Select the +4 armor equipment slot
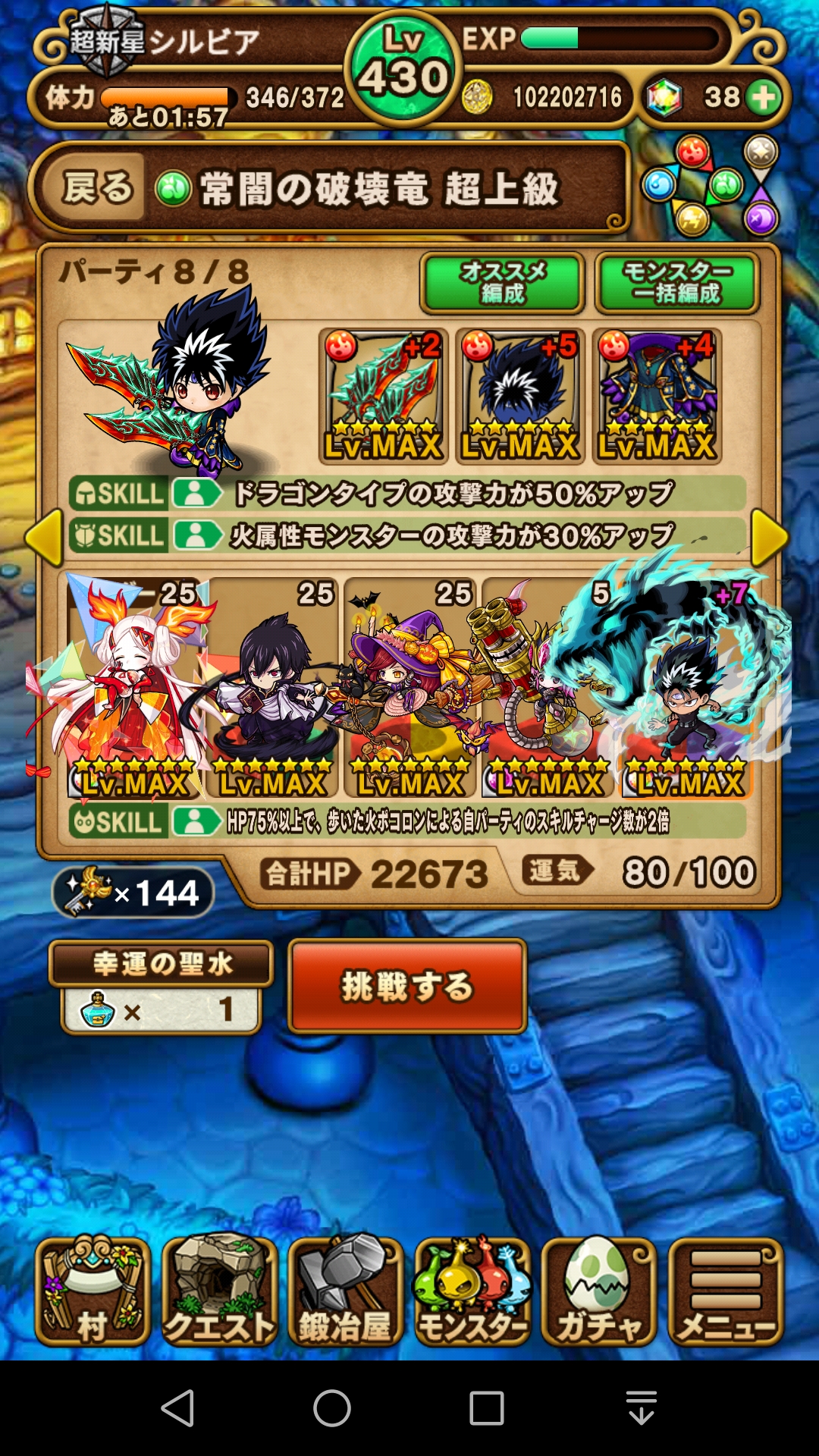 tap(657, 396)
